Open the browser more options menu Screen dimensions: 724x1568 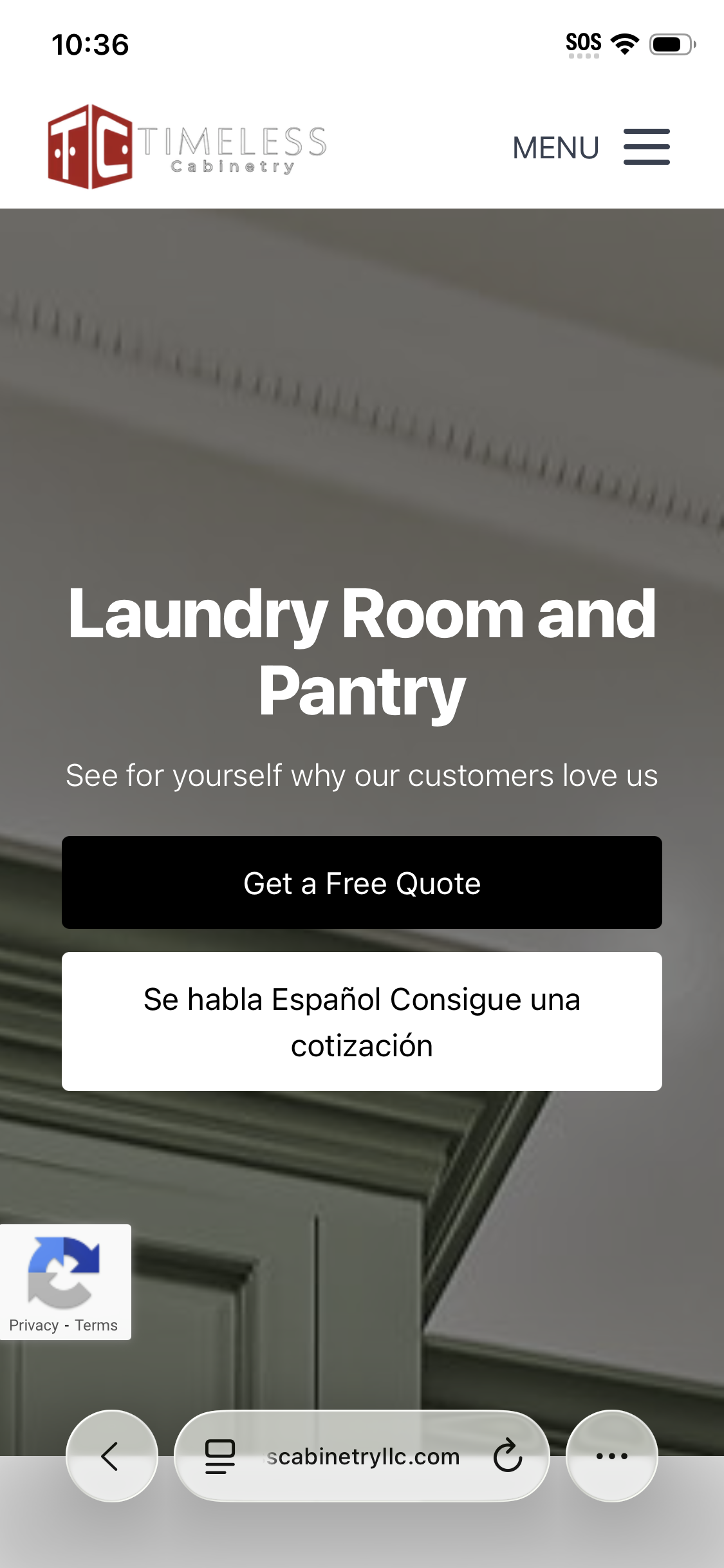[x=611, y=1456]
